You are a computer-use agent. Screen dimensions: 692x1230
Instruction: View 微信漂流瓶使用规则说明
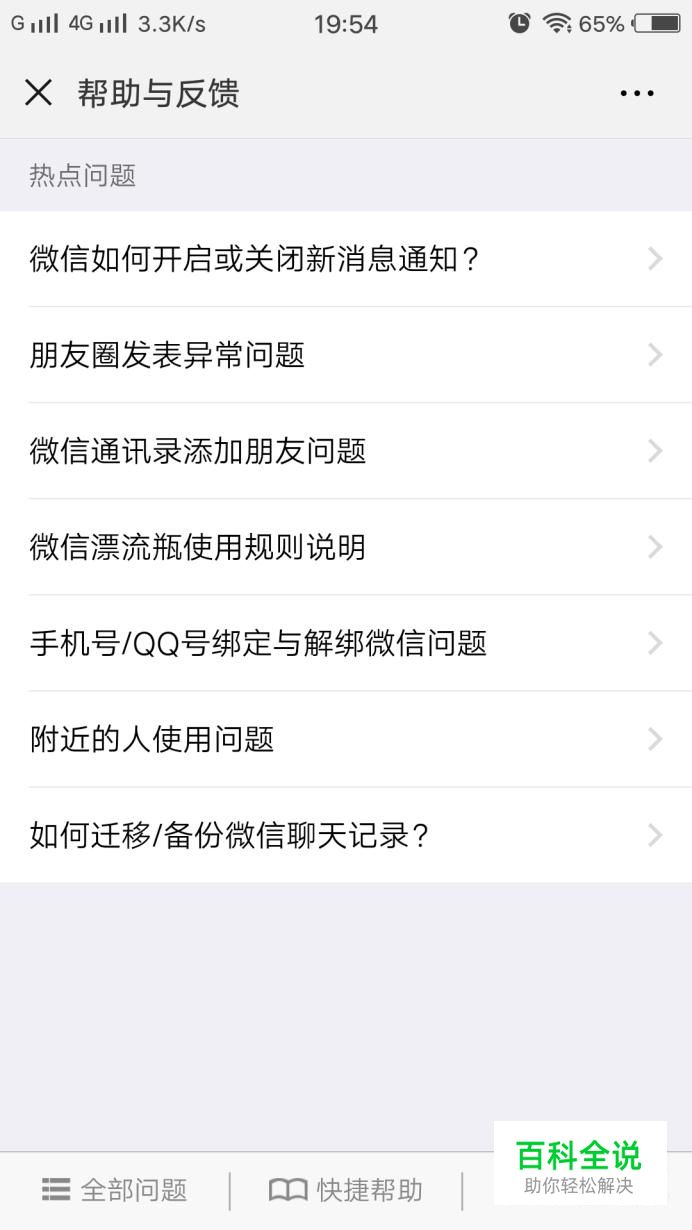(346, 547)
